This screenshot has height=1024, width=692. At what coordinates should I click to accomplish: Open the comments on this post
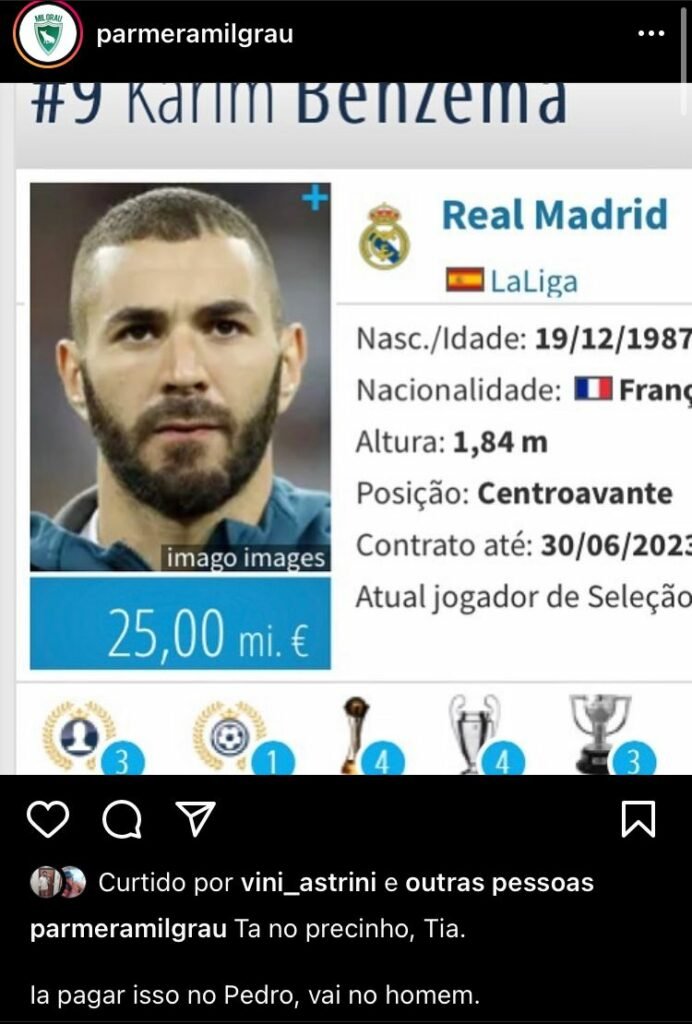point(122,820)
